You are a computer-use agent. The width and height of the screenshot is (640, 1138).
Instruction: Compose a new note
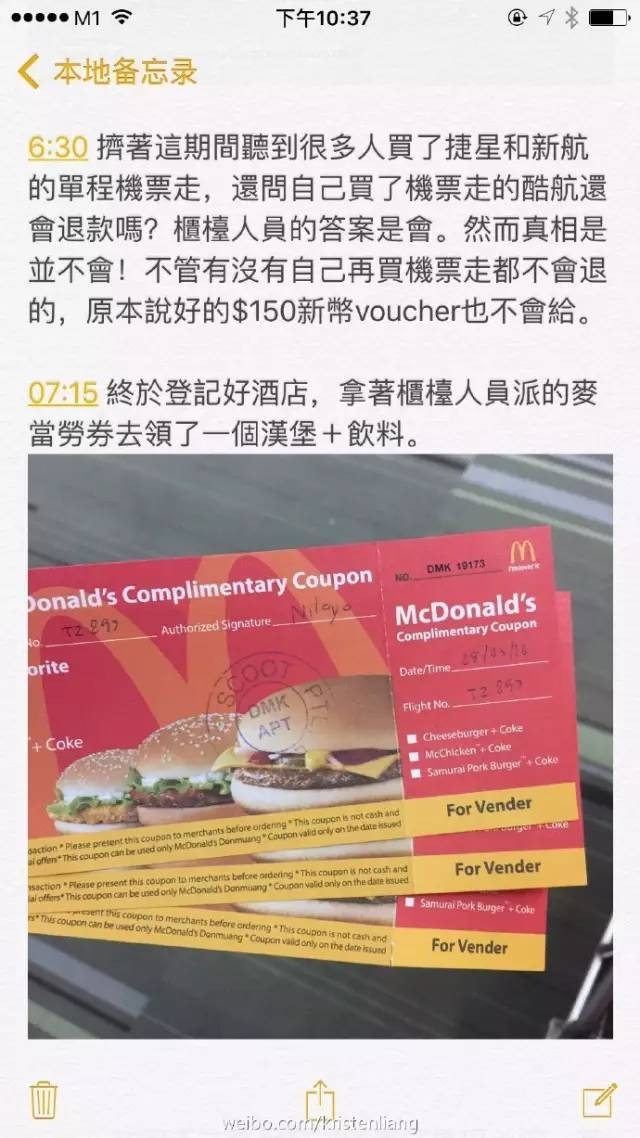(x=598, y=1098)
